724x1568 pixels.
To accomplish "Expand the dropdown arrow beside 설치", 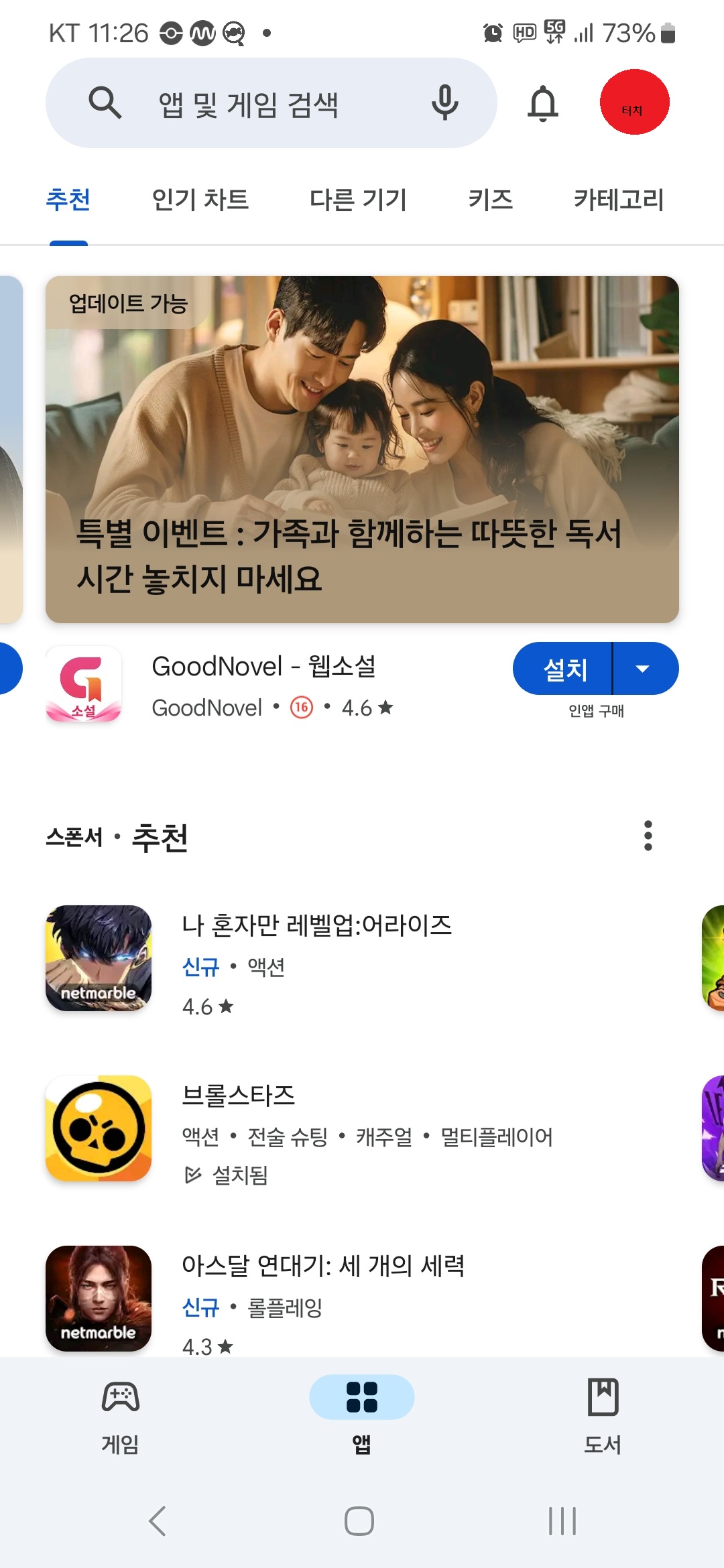I will (x=644, y=669).
